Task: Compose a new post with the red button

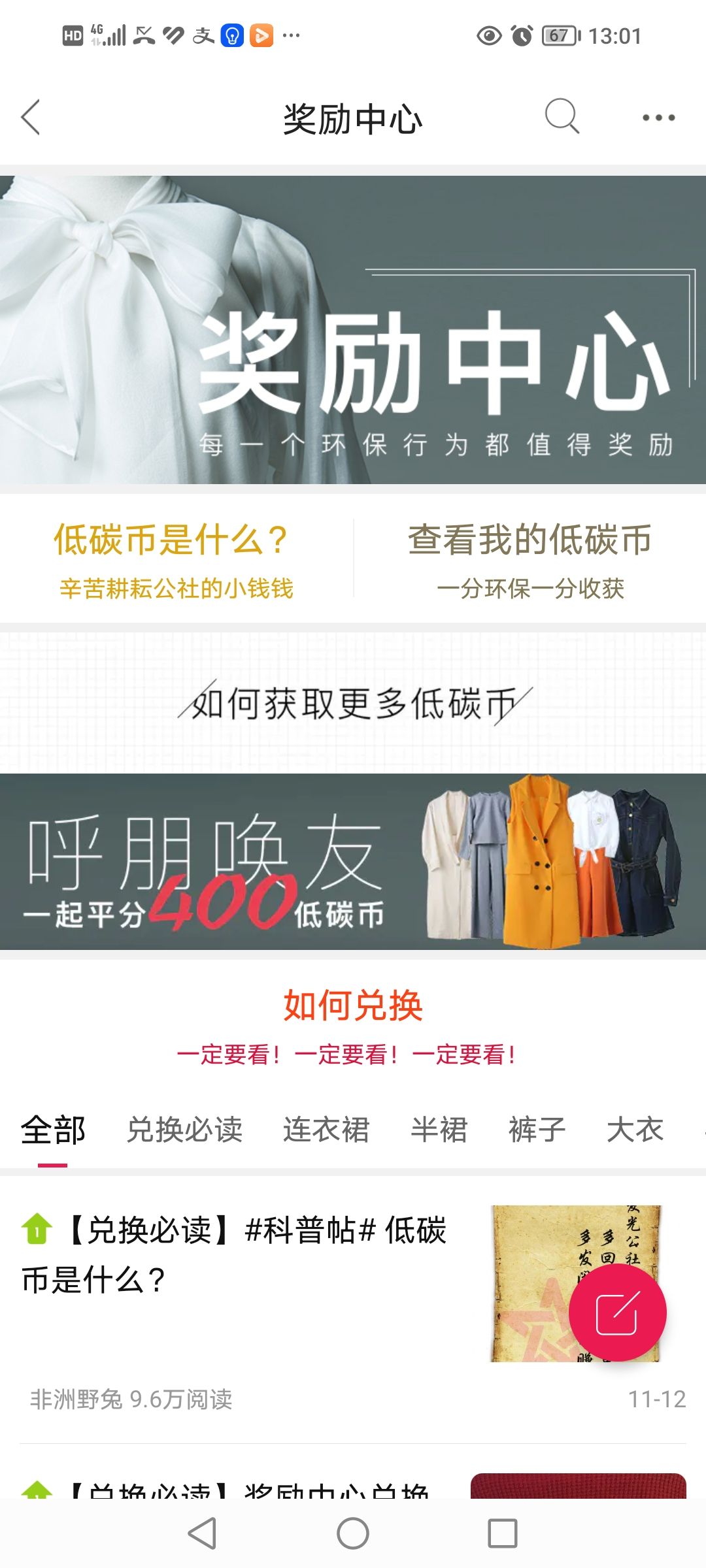Action: pyautogui.click(x=617, y=1313)
